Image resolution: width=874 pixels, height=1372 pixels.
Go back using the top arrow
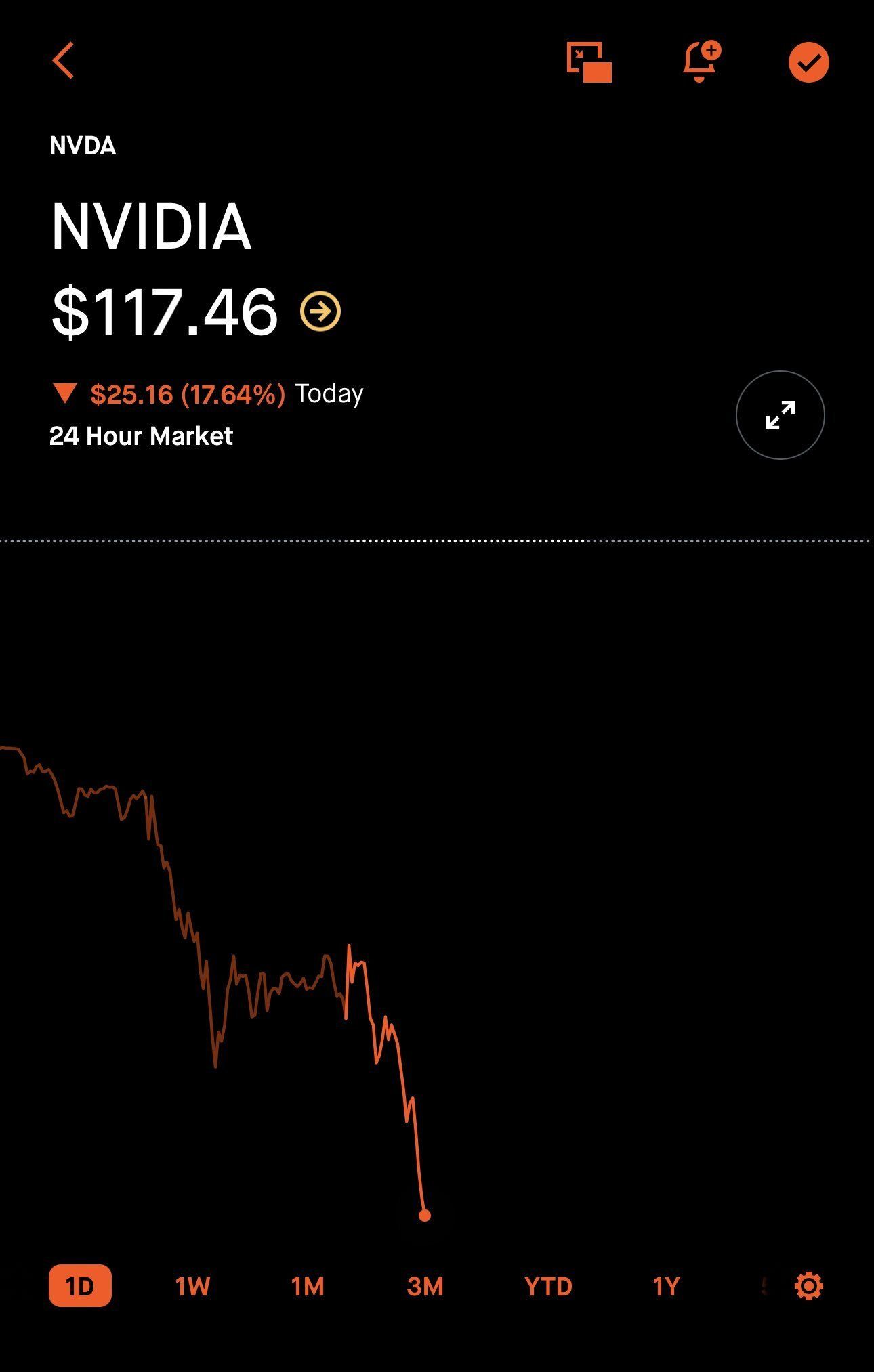(63, 61)
